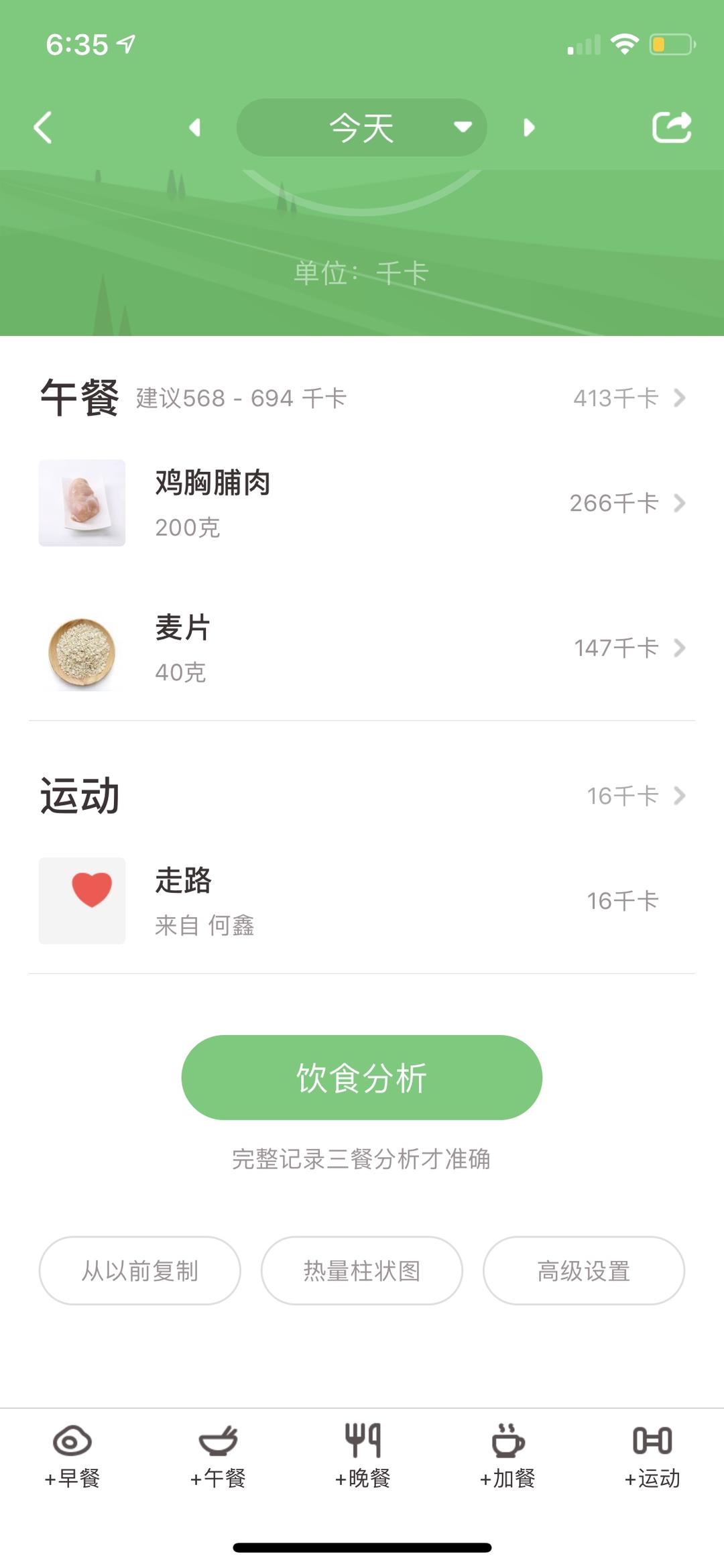Open 午餐 413千卡 meal details
The height and width of the screenshot is (1568, 724).
(629, 398)
